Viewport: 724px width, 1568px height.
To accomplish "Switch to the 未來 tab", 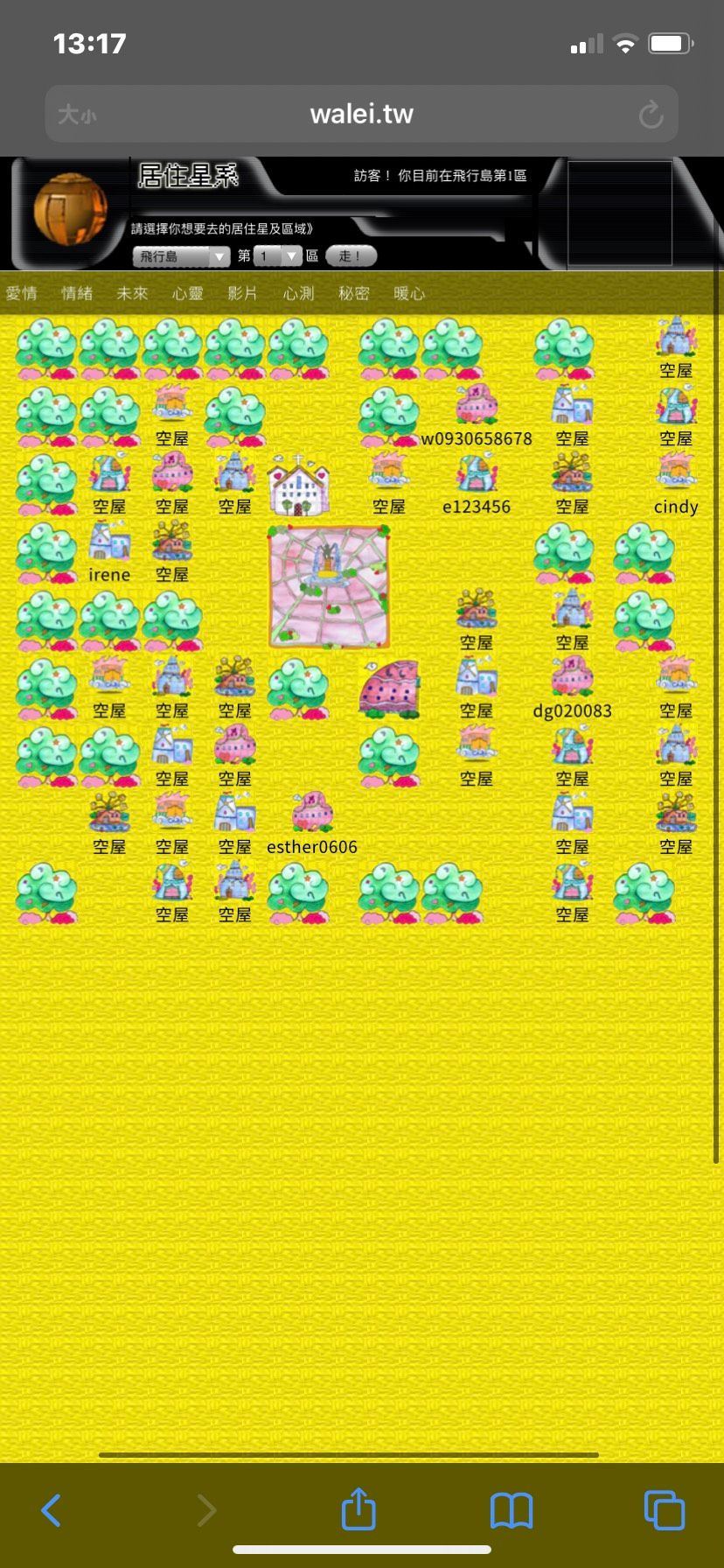I will coord(132,293).
